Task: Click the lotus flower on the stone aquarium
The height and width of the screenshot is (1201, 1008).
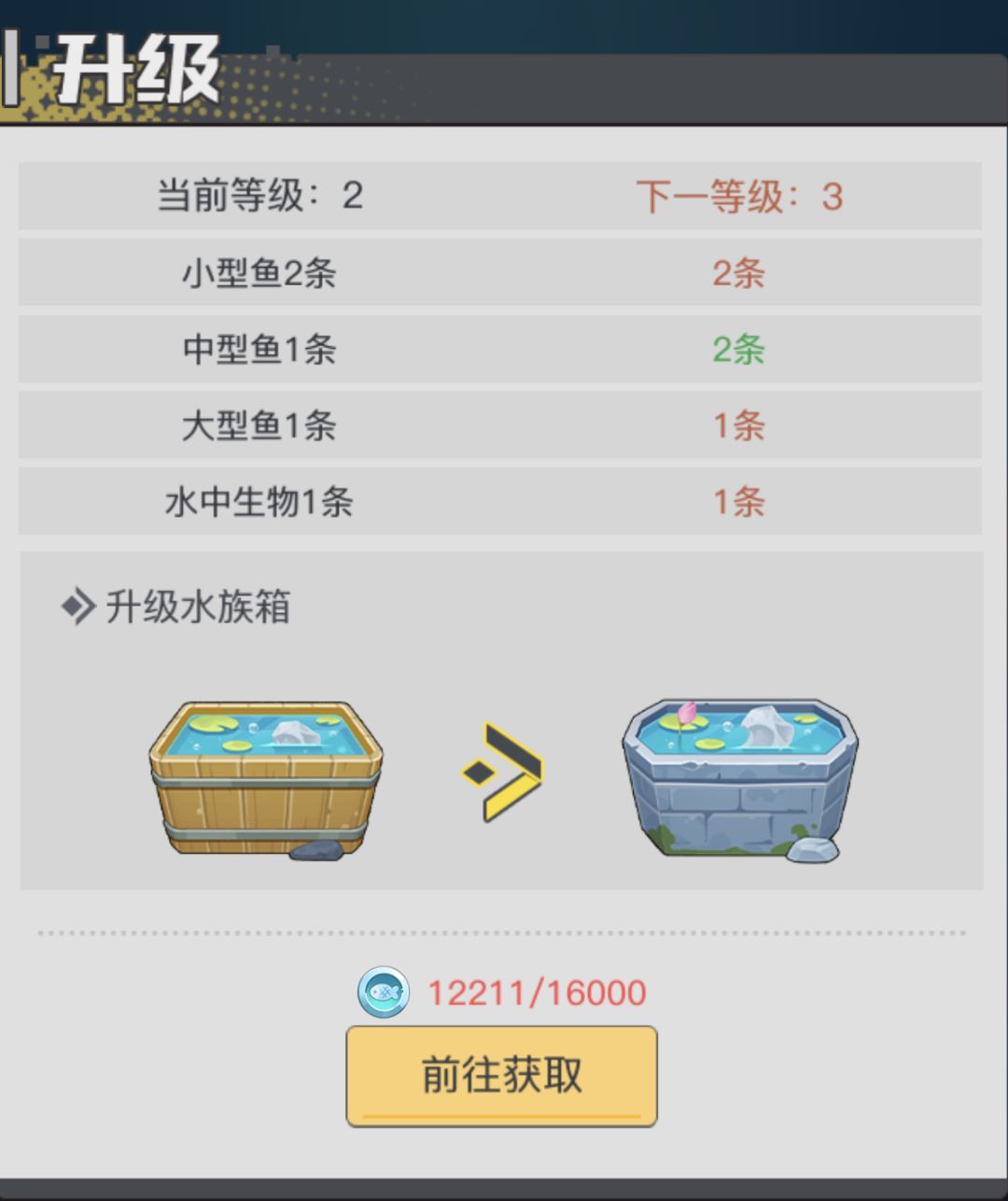Action: click(x=688, y=714)
